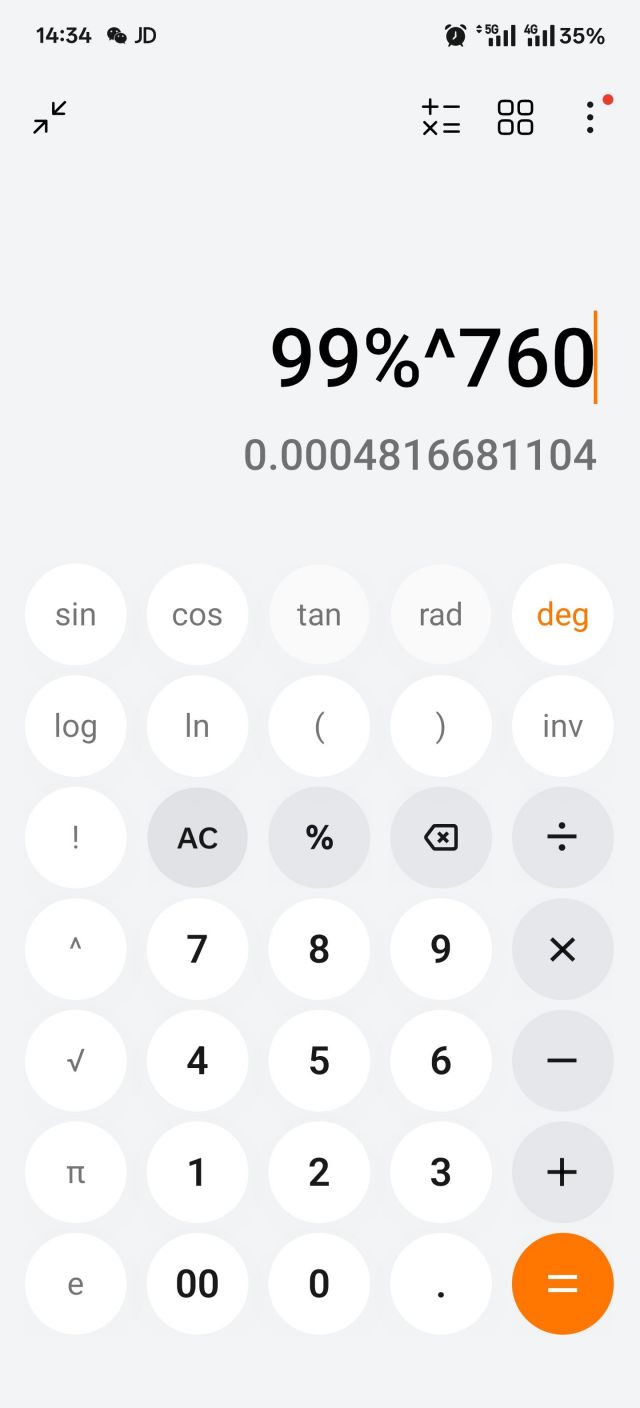
Task: Tap the division operator
Action: coord(562,837)
